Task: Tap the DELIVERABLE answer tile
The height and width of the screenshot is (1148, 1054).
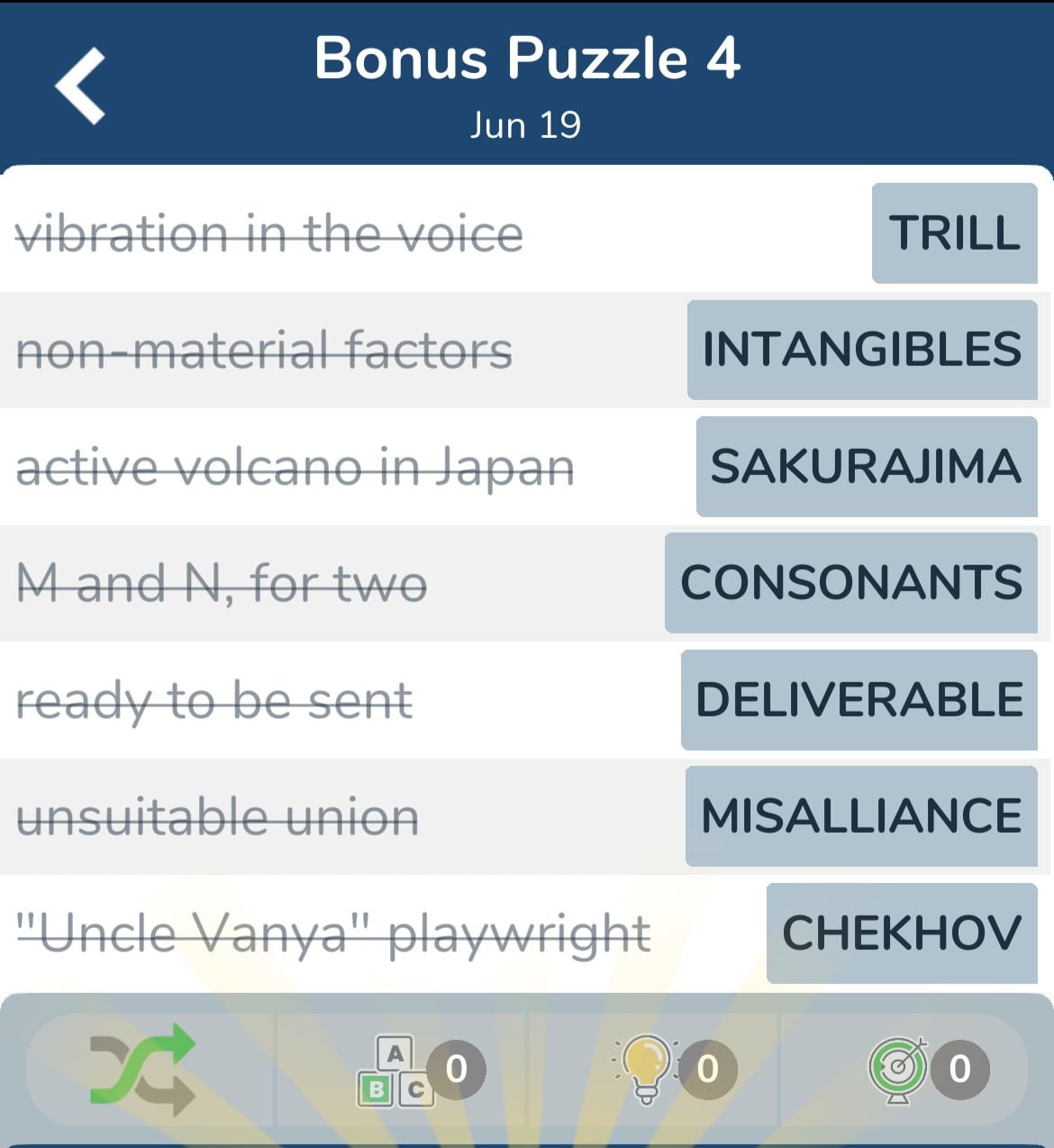Action: click(859, 700)
